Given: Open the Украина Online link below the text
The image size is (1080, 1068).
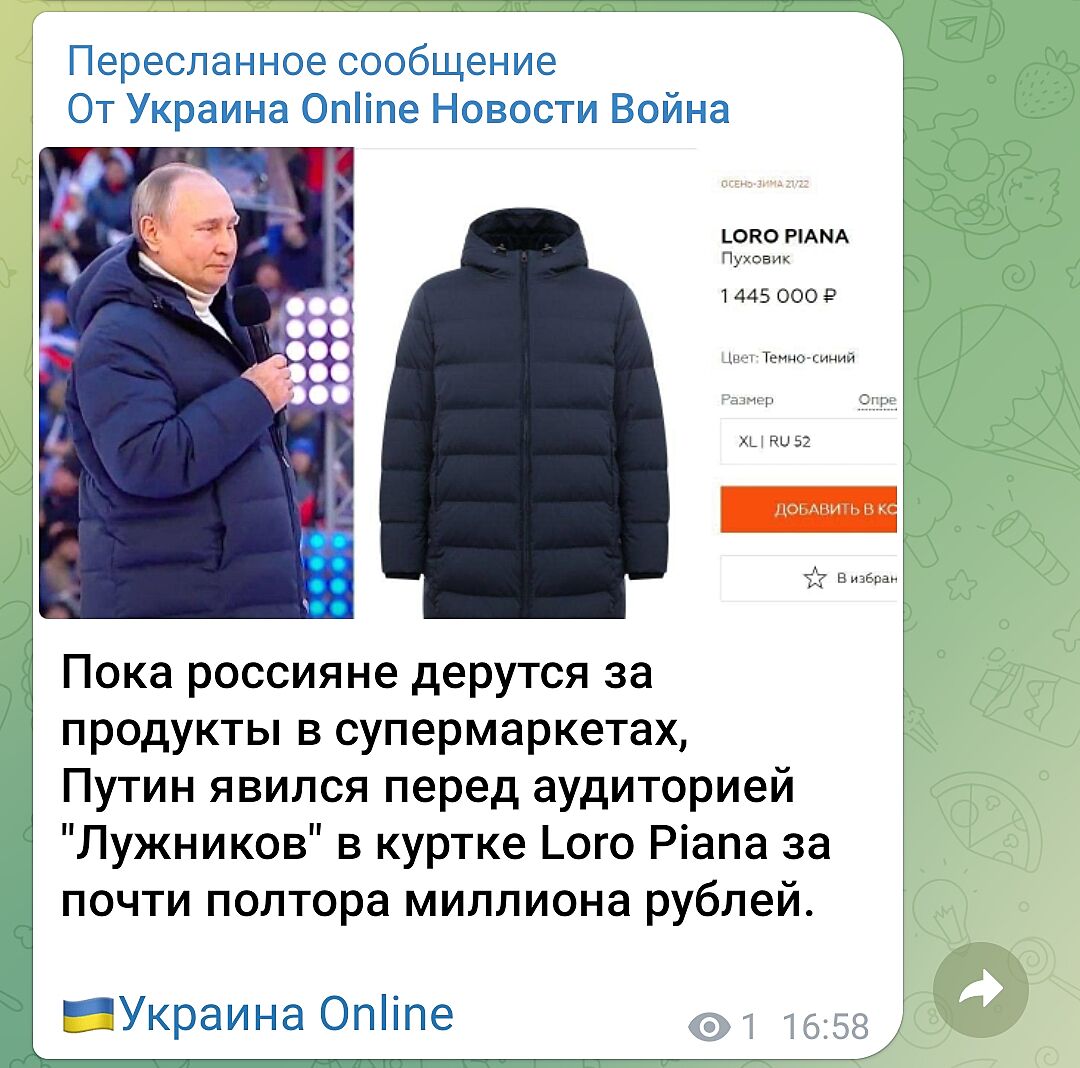Looking at the screenshot, I should (x=286, y=1013).
